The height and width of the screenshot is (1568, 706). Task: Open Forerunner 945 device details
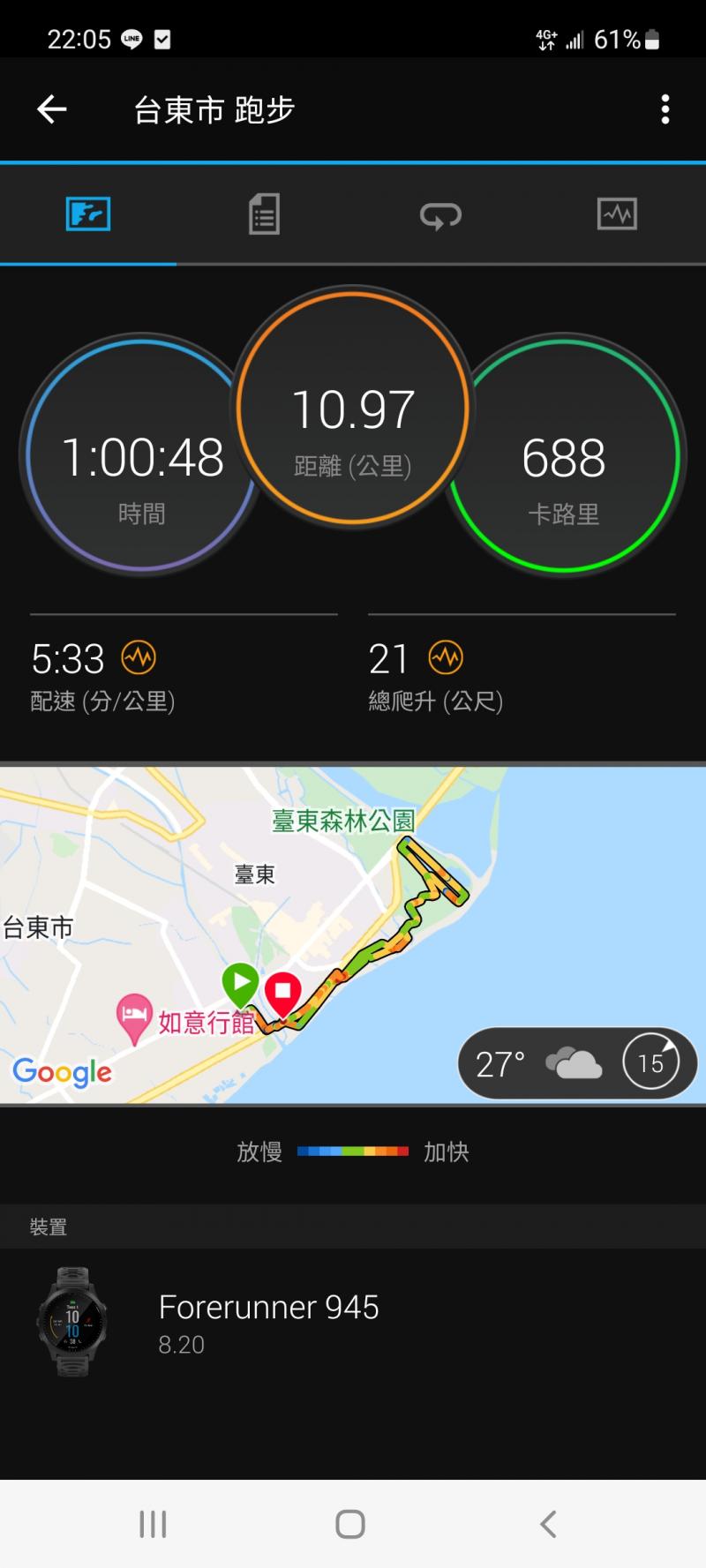point(268,1322)
